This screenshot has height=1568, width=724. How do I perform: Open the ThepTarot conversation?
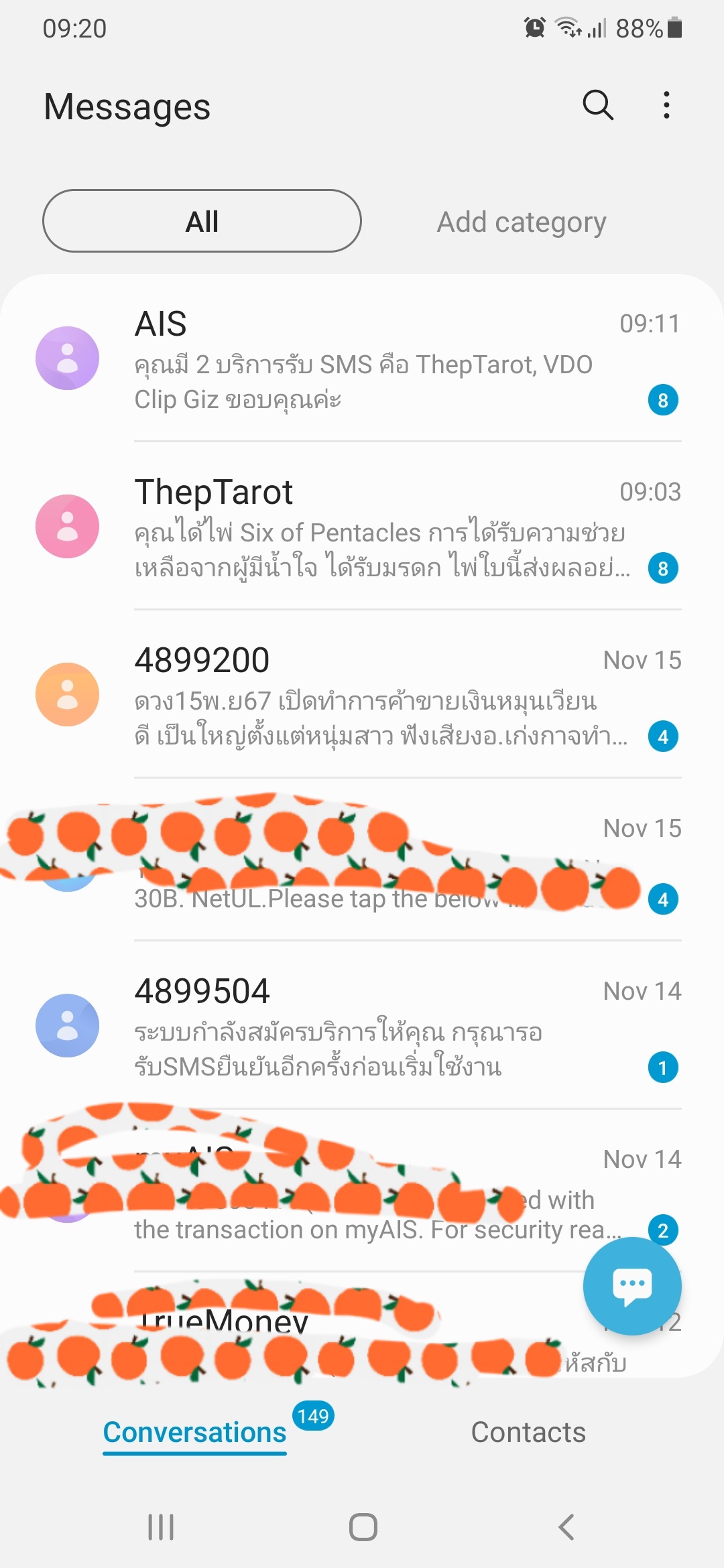[x=375, y=528]
